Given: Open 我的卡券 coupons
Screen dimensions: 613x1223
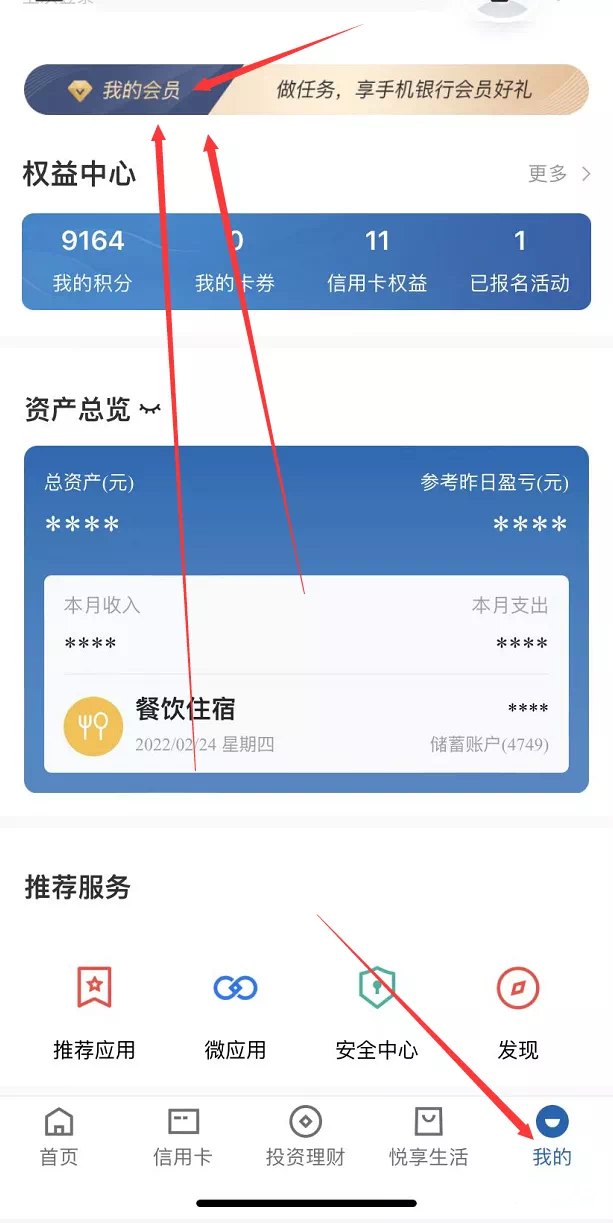Looking at the screenshot, I should tap(234, 261).
